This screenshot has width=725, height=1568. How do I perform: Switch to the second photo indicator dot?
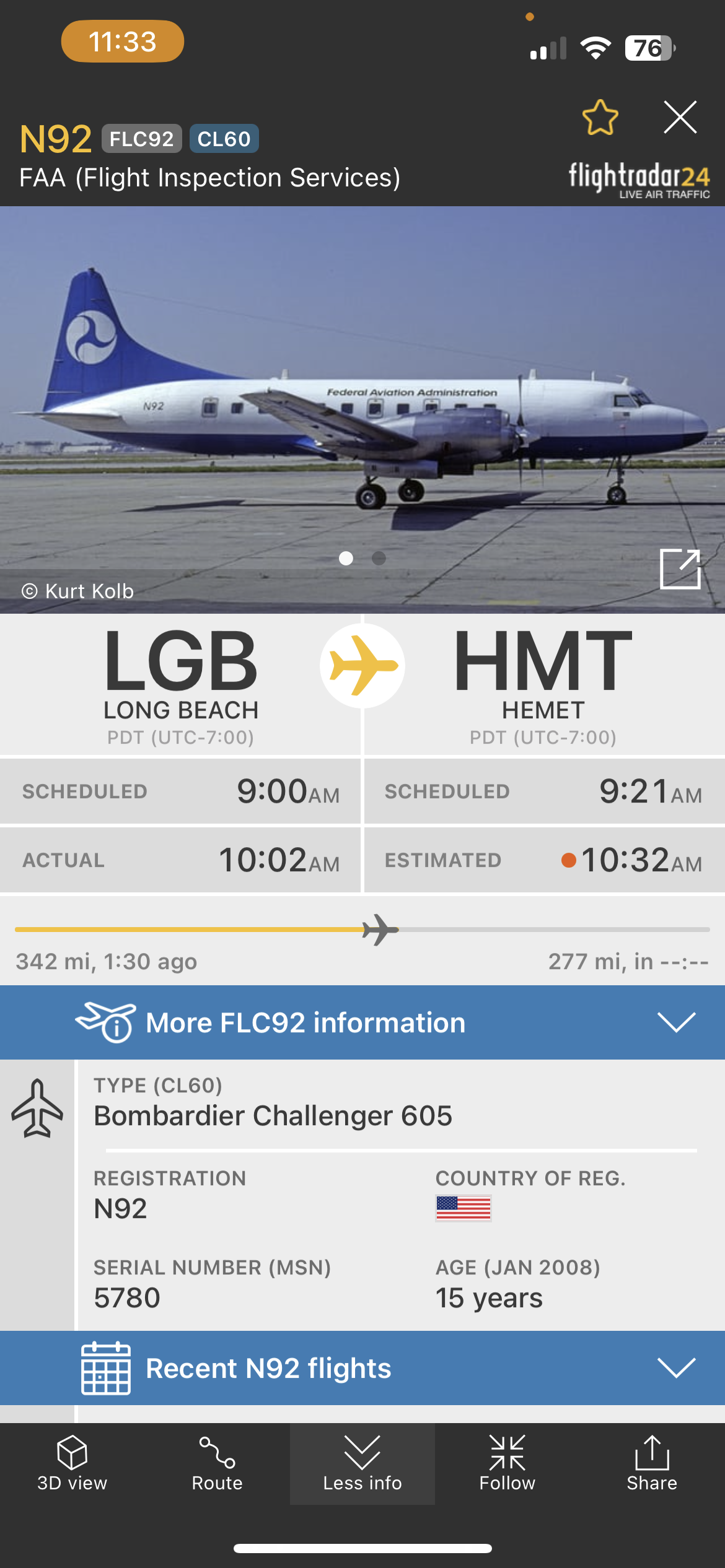coord(379,559)
